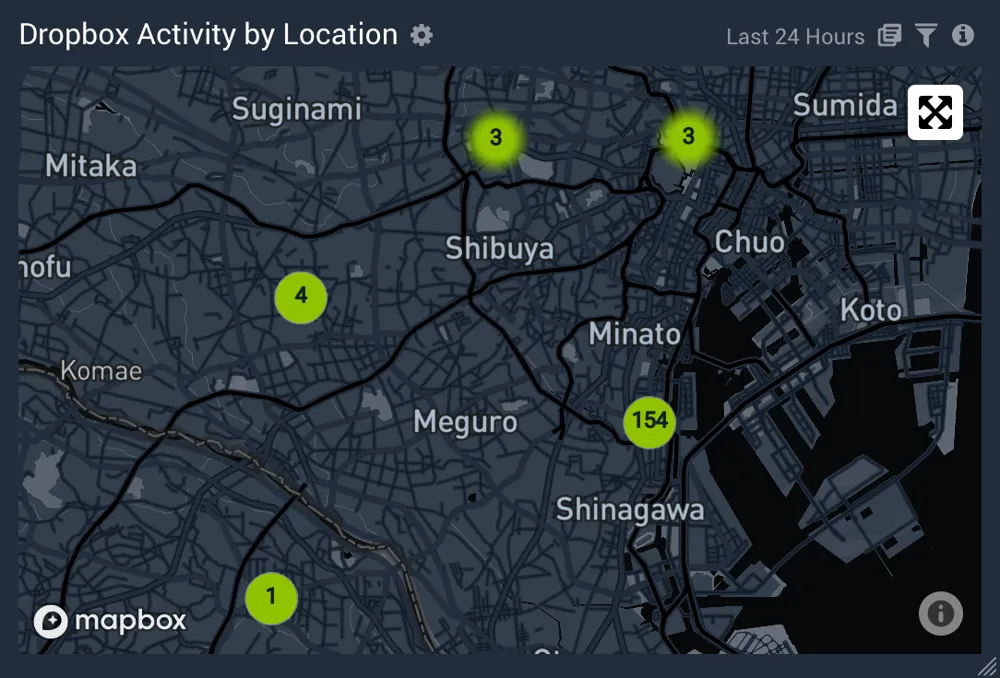Open the queries icon beside Last 24 Hours

click(x=889, y=36)
